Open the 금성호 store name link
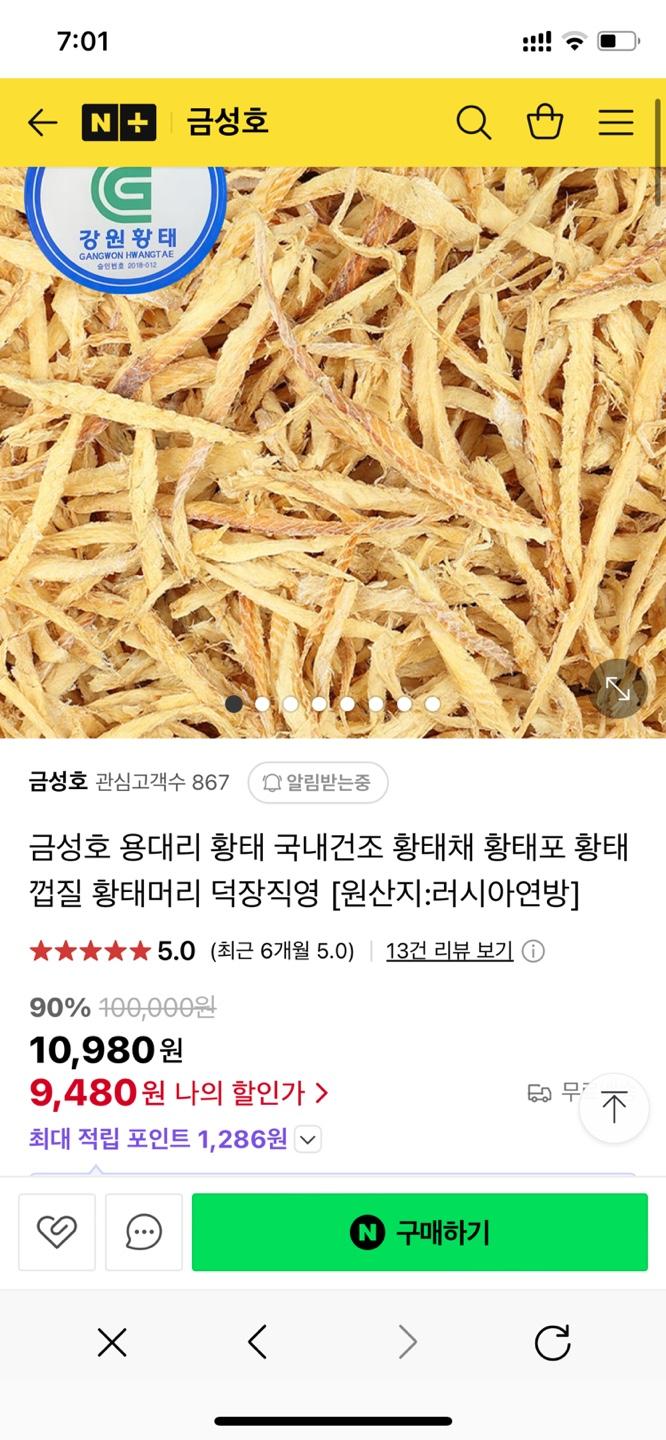The image size is (666, 1440). pyautogui.click(x=58, y=782)
